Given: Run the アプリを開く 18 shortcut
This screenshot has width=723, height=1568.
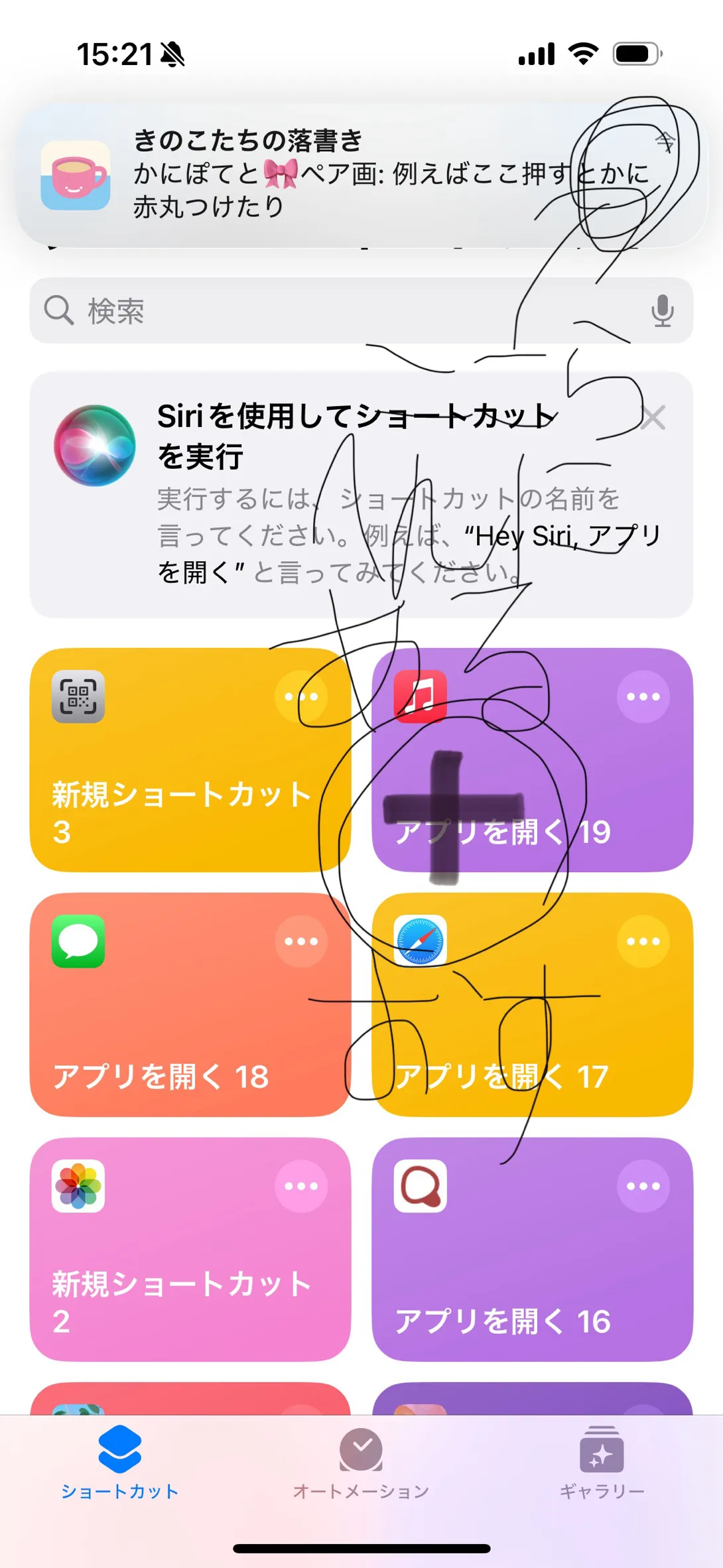Looking at the screenshot, I should pos(190,1005).
